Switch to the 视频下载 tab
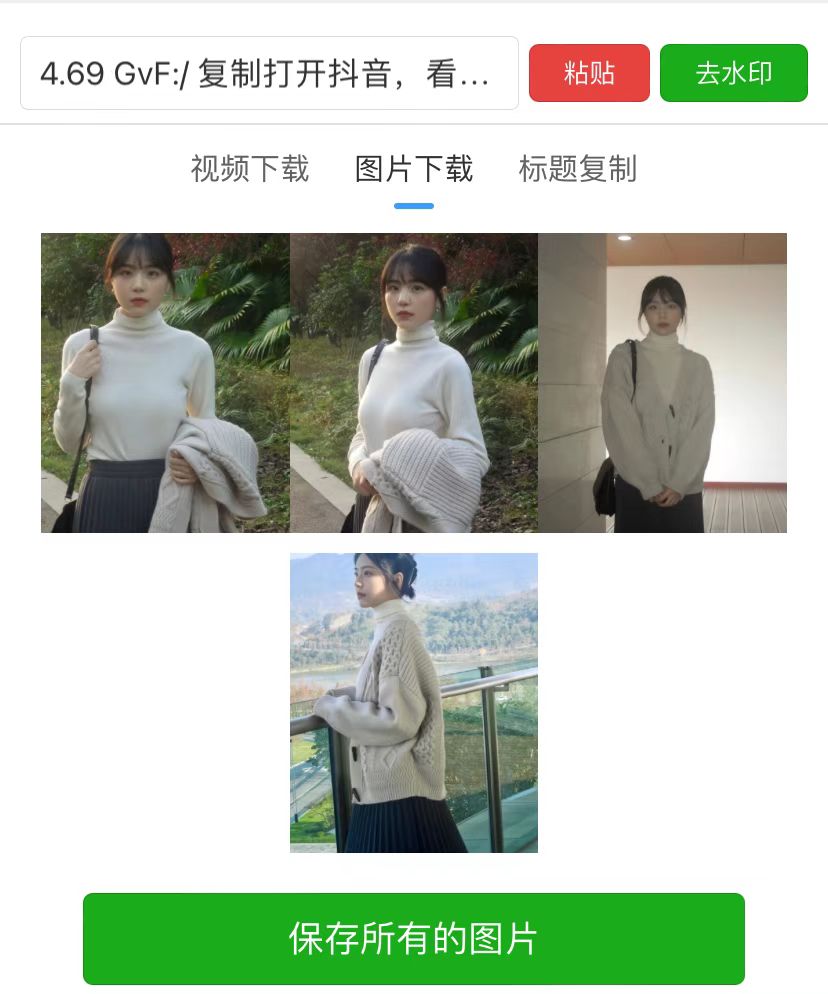 point(250,169)
